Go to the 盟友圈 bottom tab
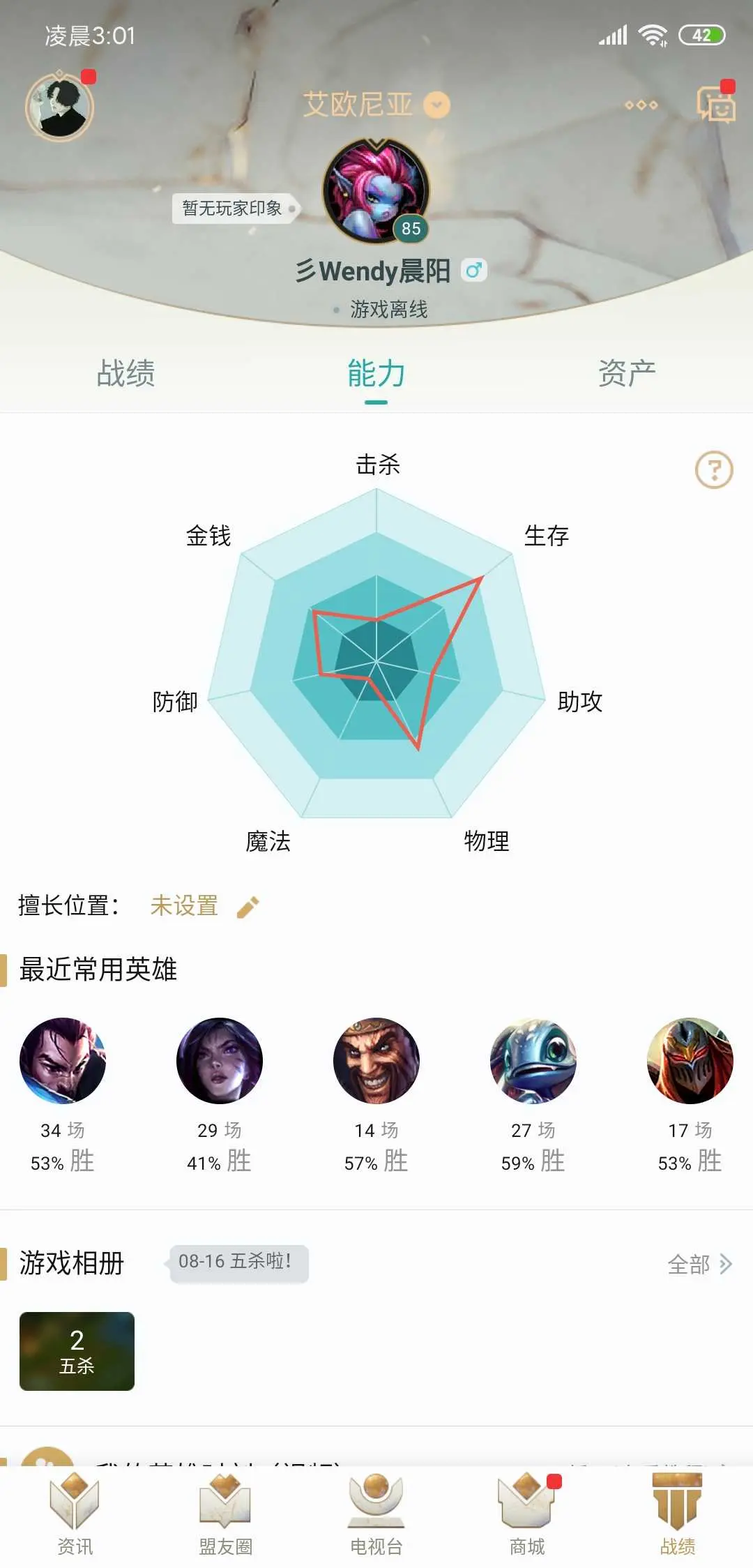Screen dimensions: 753x1568 225,1515
